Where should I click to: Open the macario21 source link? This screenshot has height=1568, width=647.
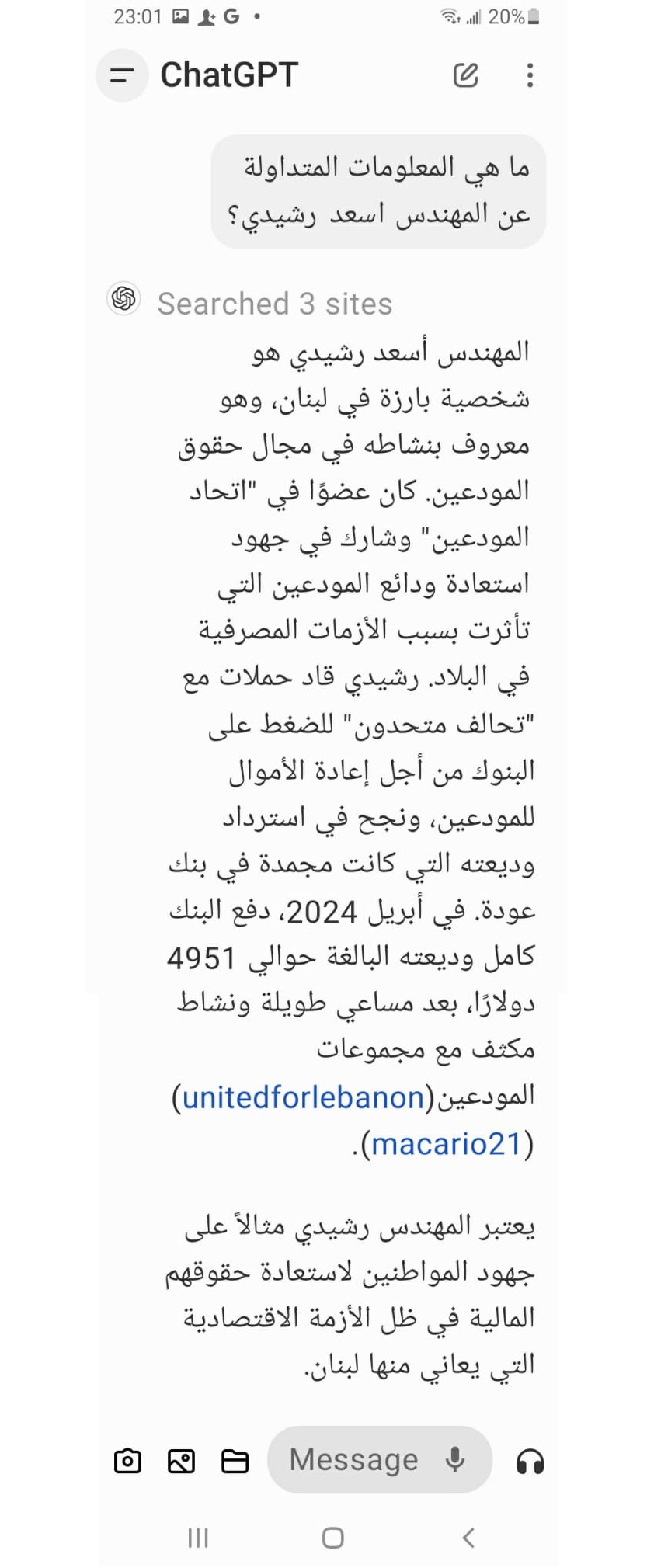[446, 1144]
